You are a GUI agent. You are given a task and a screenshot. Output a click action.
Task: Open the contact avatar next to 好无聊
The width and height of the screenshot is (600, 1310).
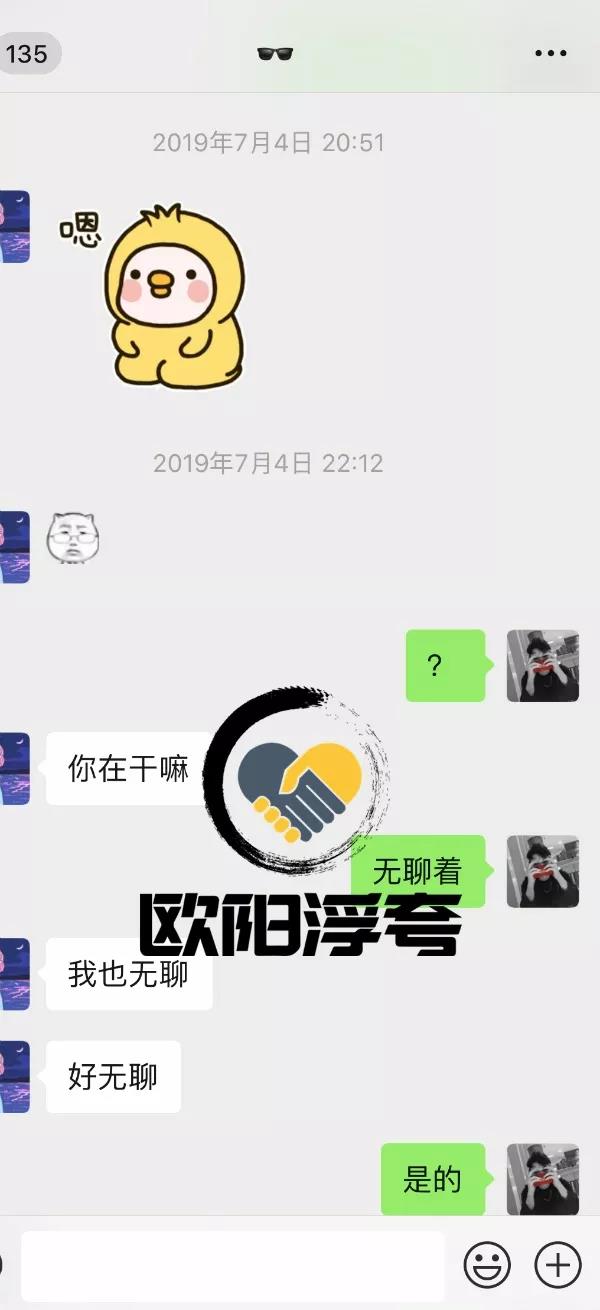click(14, 1077)
